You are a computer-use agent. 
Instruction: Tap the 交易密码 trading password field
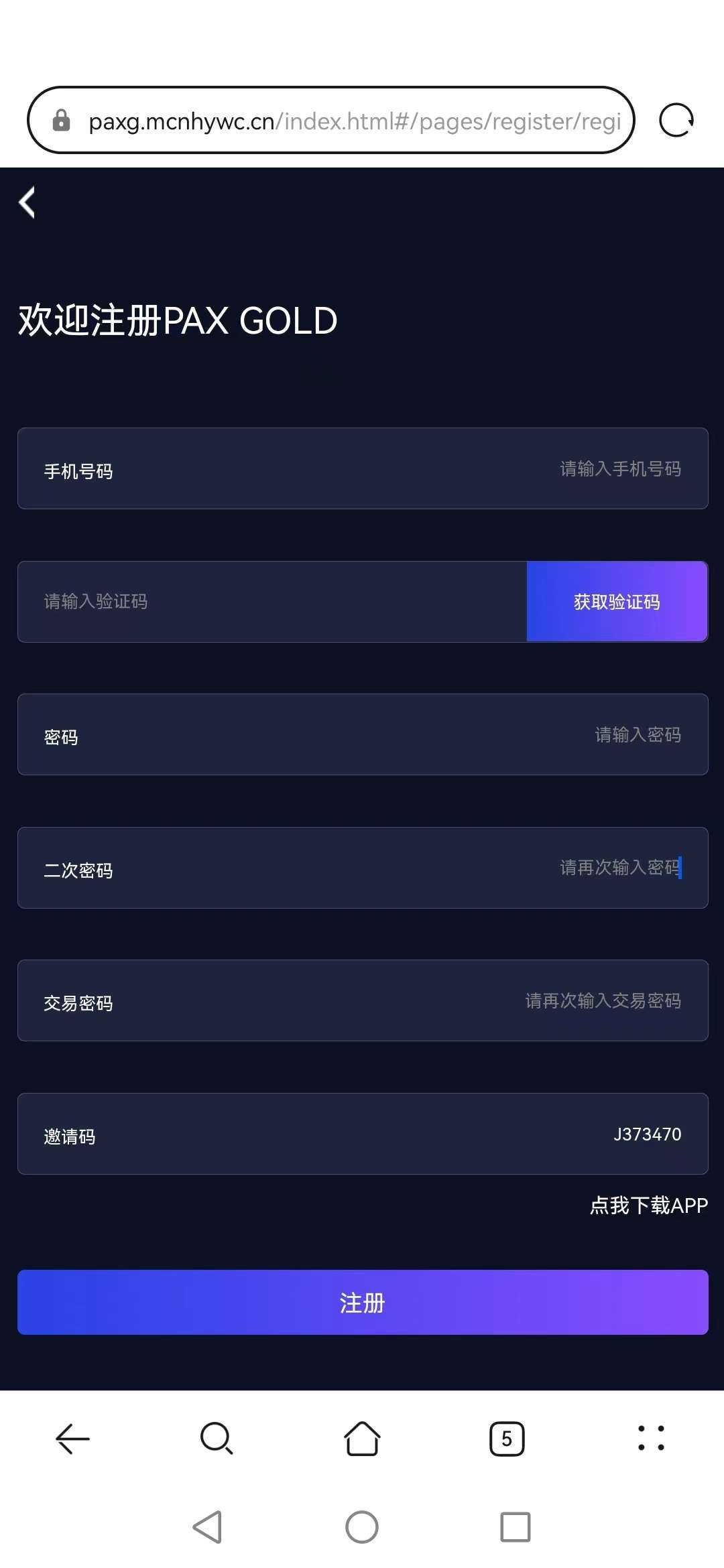363,1000
